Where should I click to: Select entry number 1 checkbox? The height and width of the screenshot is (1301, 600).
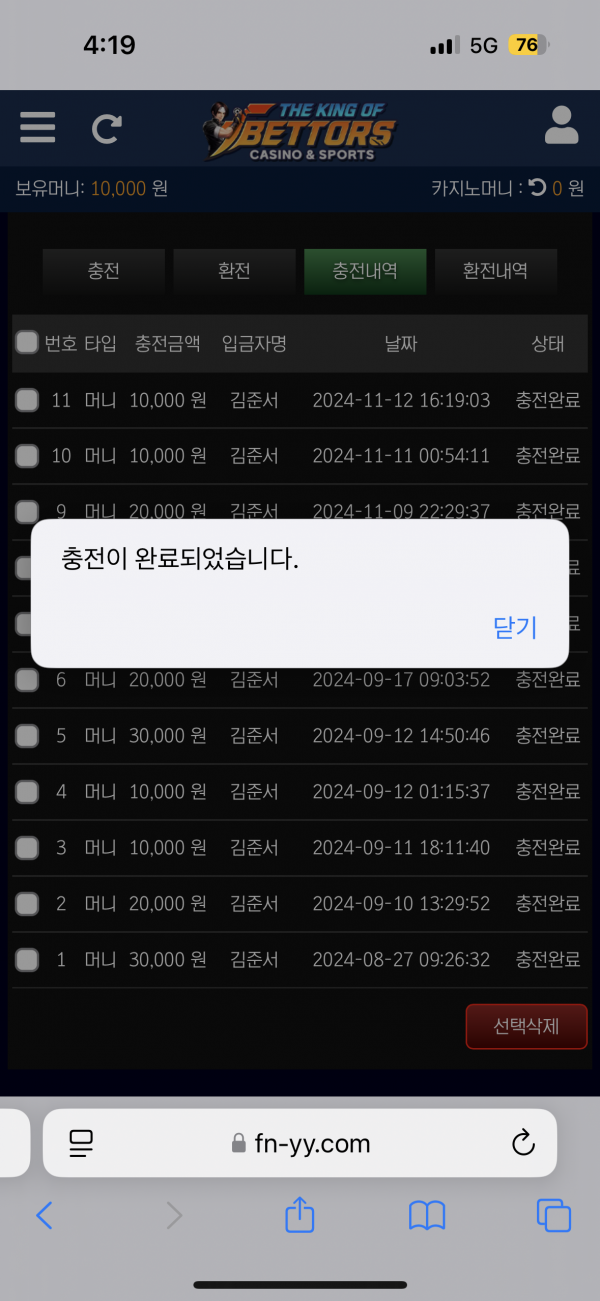pos(27,960)
